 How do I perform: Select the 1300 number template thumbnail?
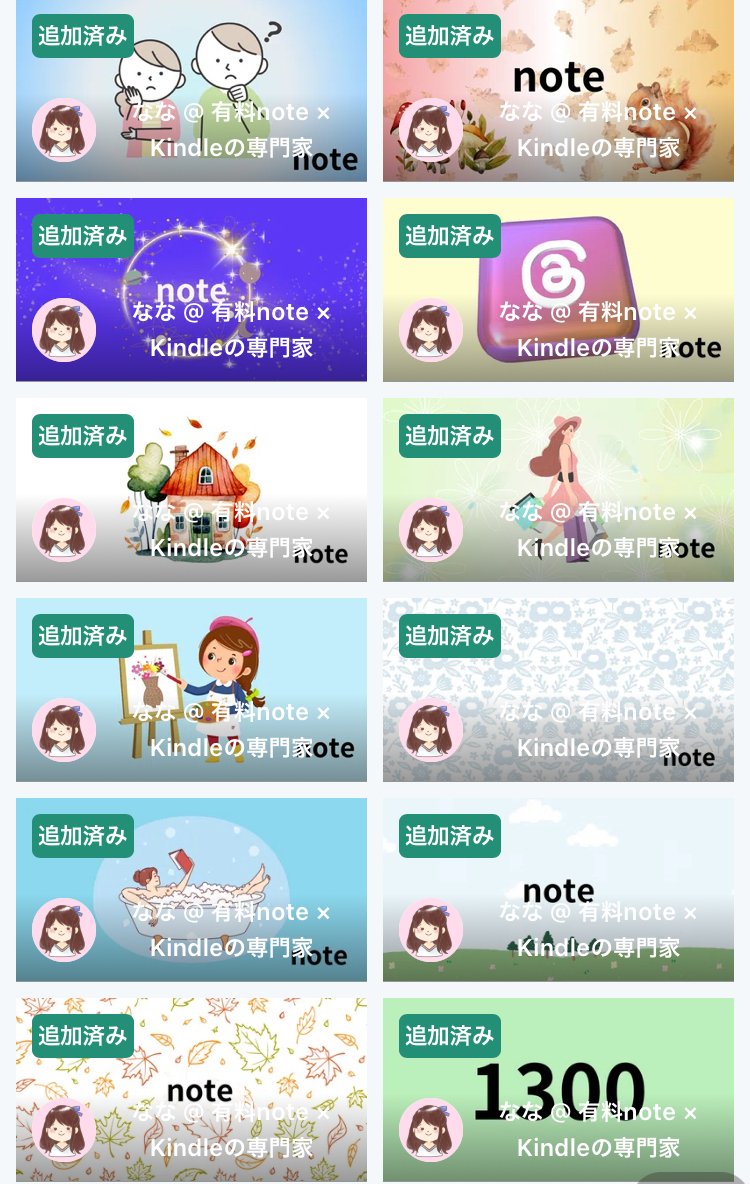558,1090
